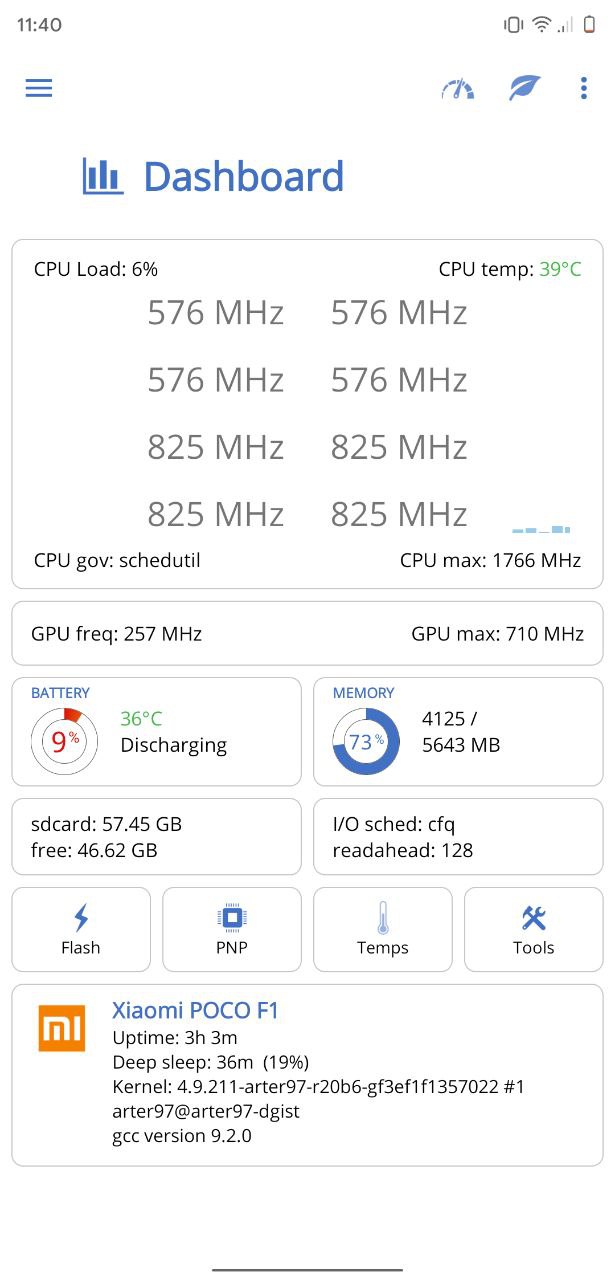615x1280 pixels.
Task: Open the three-dot overflow menu
Action: pos(584,88)
